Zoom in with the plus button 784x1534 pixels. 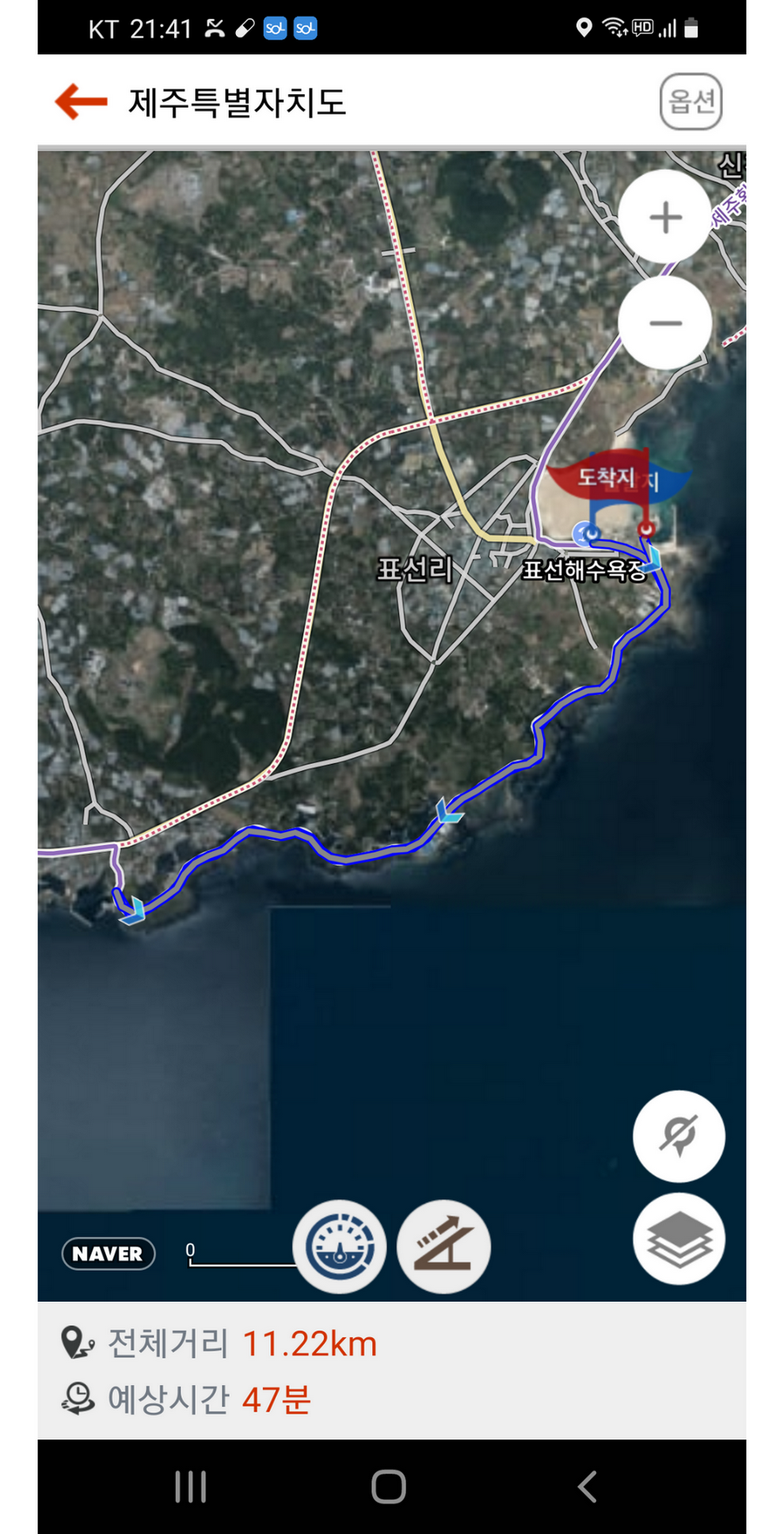(665, 217)
